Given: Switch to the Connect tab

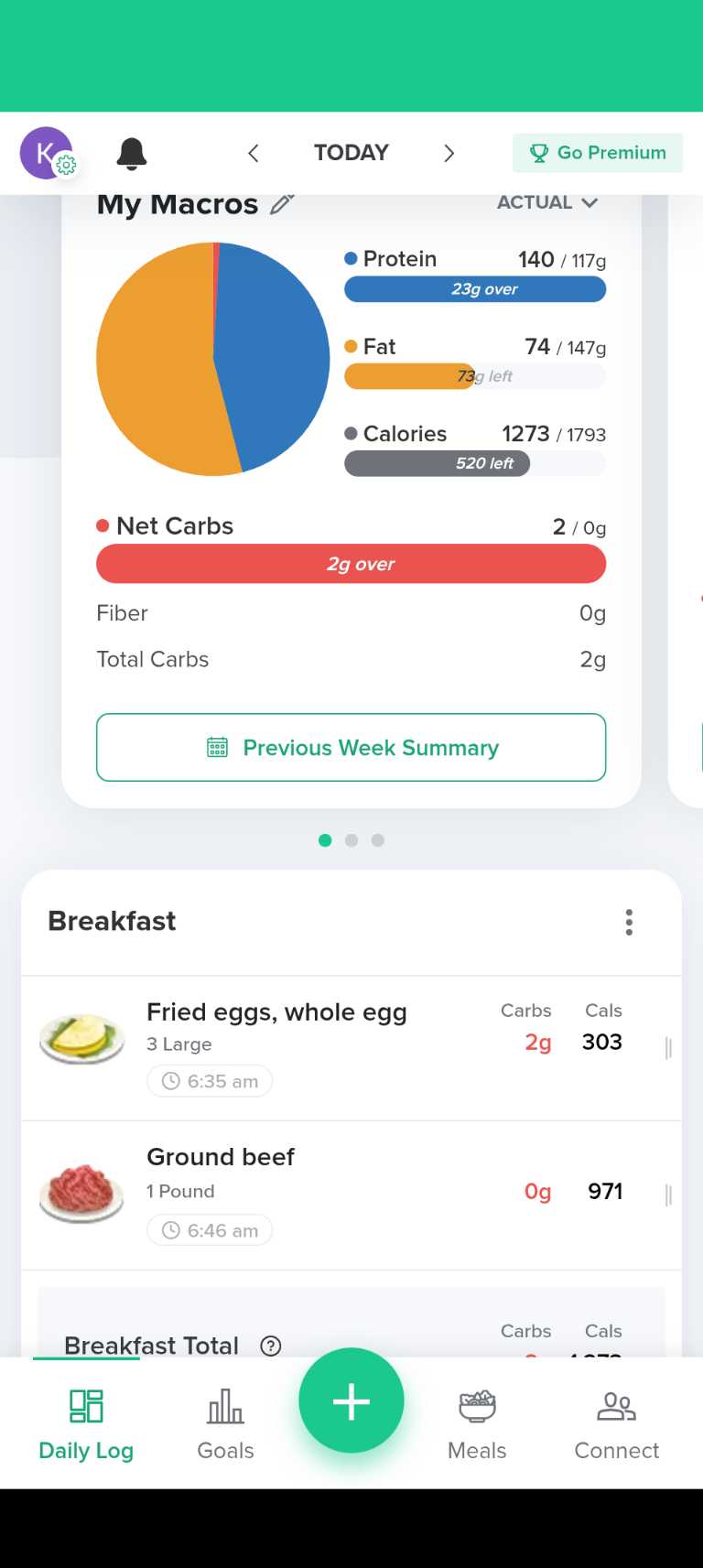Looking at the screenshot, I should tap(616, 1422).
